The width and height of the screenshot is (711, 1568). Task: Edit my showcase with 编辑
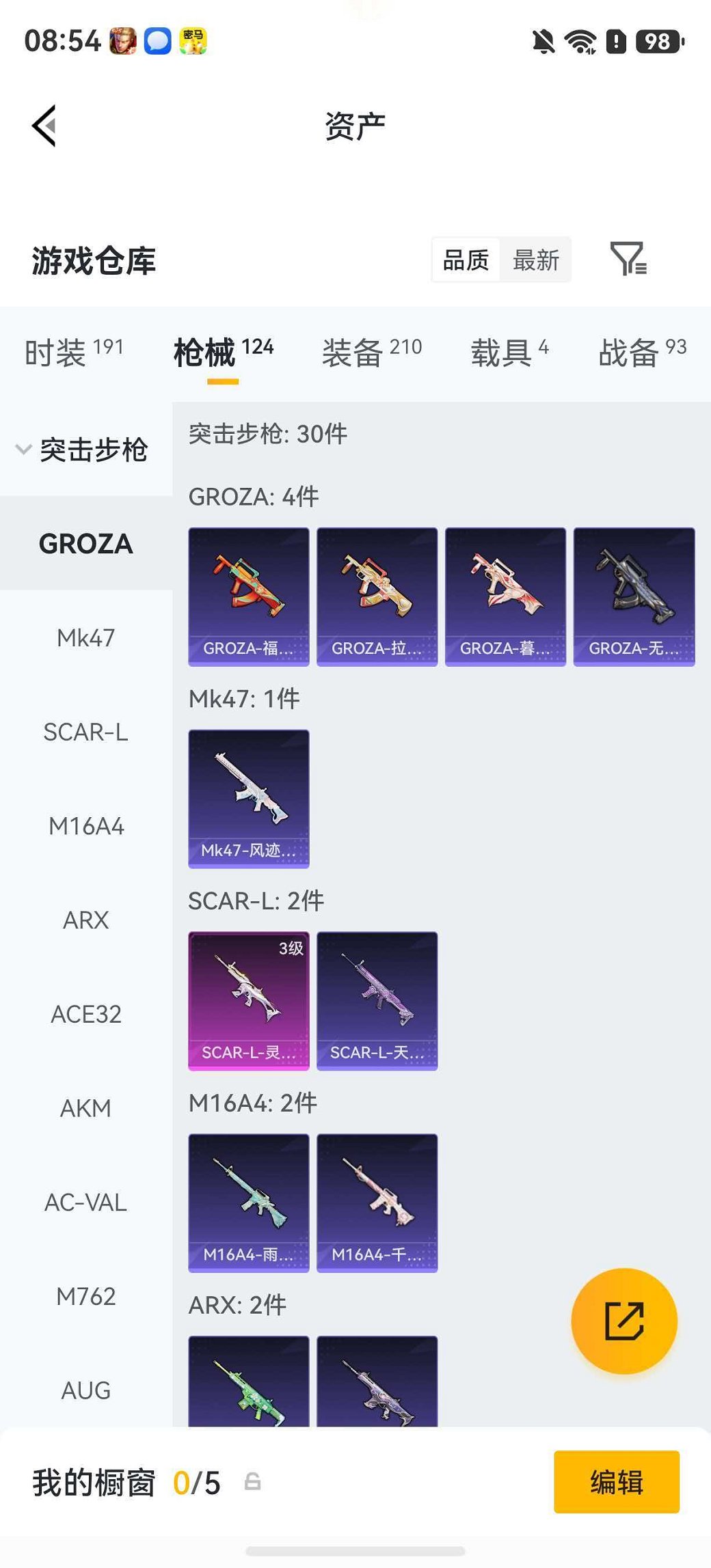pyautogui.click(x=617, y=1482)
